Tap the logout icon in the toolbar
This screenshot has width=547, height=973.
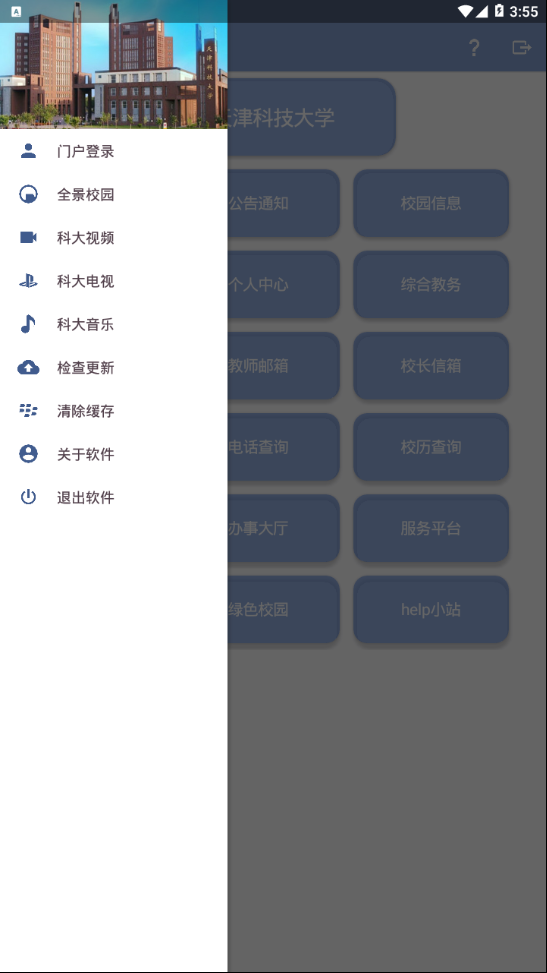(522, 47)
